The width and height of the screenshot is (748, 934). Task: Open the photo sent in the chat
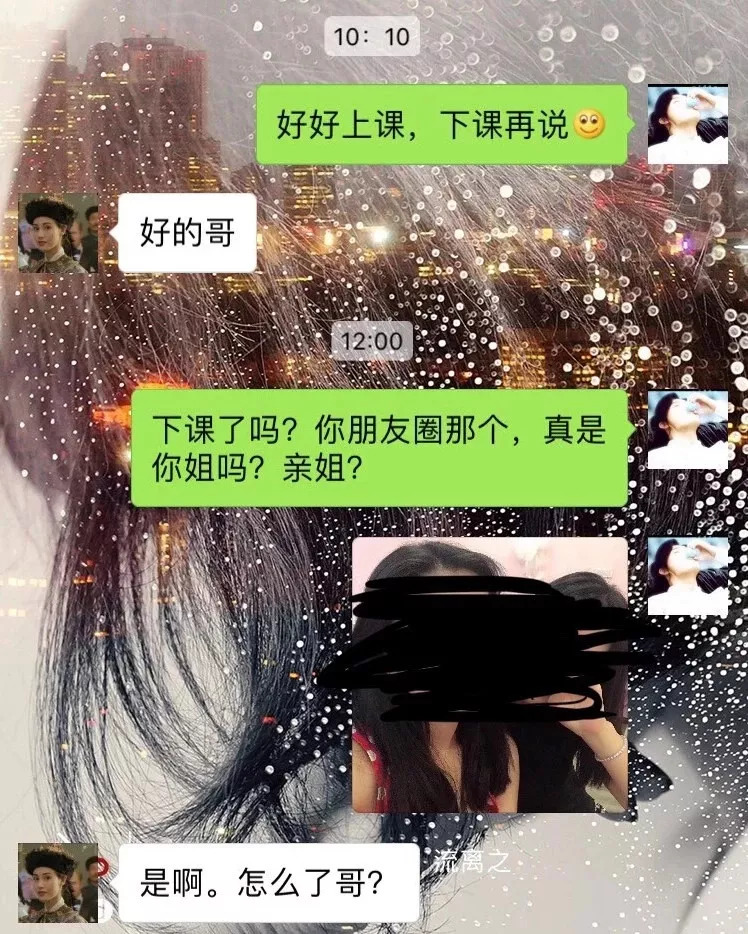coord(490,675)
